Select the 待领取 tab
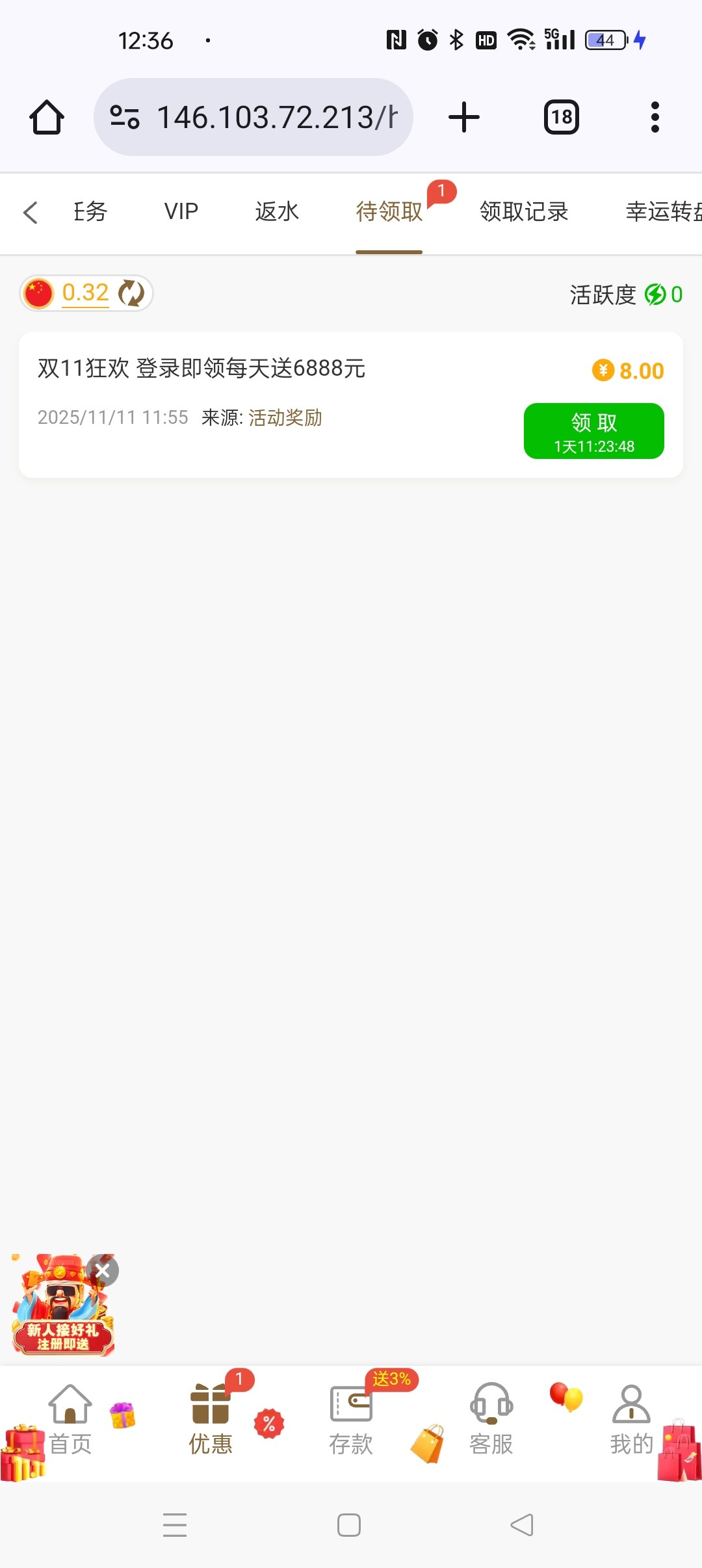Image resolution: width=702 pixels, height=1568 pixels. pyautogui.click(x=389, y=212)
